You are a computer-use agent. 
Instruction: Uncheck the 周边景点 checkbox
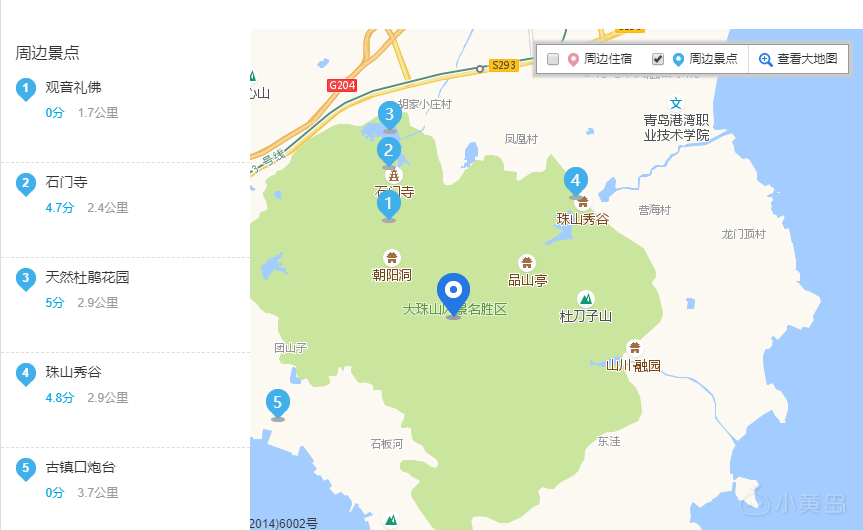point(658,59)
